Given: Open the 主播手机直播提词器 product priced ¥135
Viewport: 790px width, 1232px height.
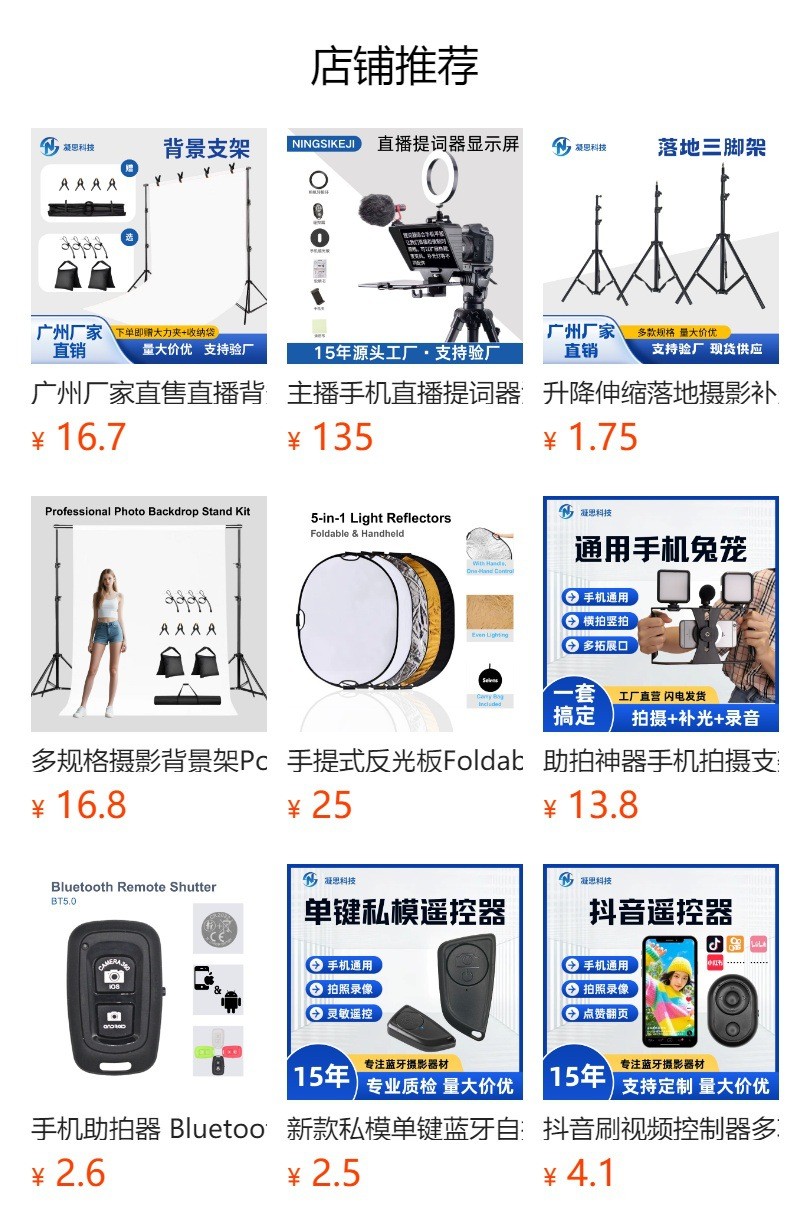Looking at the screenshot, I should (405, 246).
